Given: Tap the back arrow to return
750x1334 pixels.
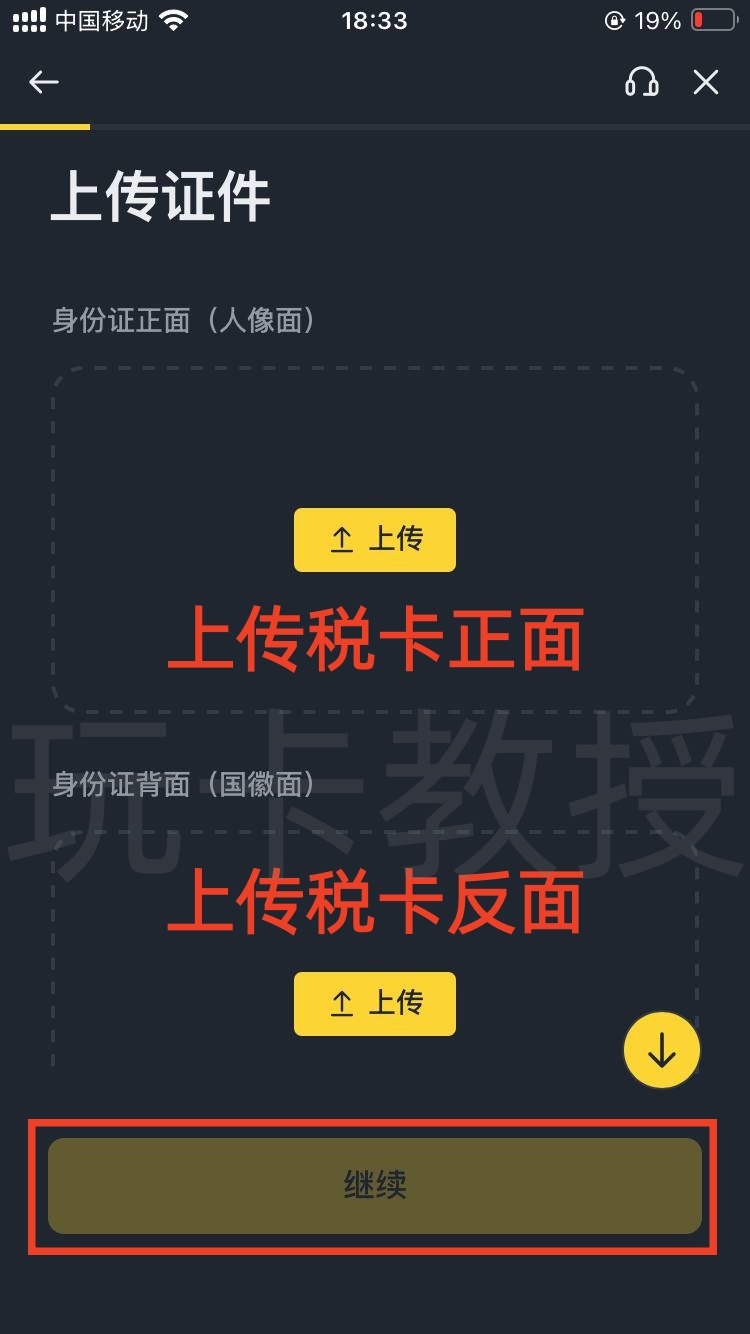Looking at the screenshot, I should coord(42,83).
